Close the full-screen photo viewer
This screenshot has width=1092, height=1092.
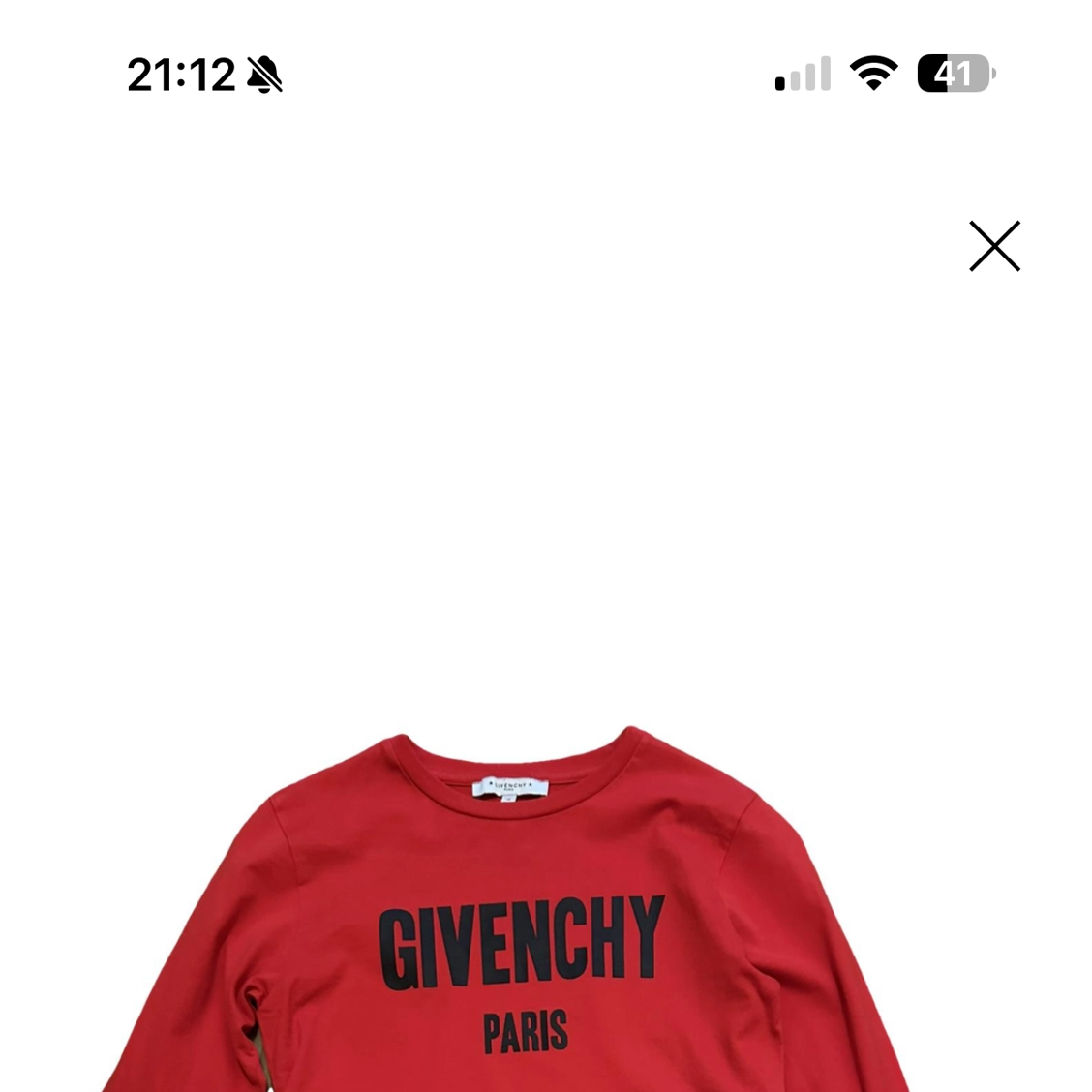click(994, 246)
